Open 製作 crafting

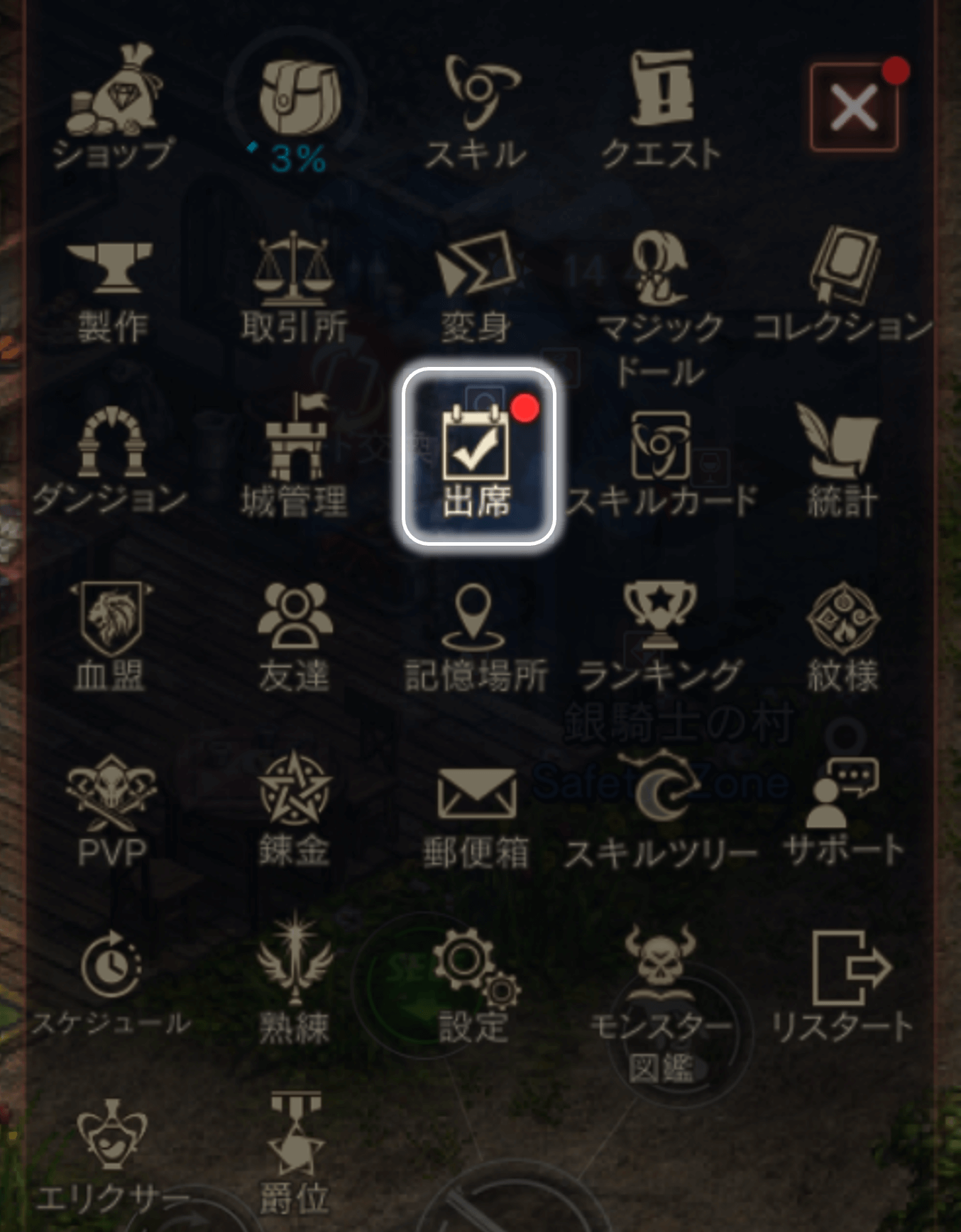[112, 287]
